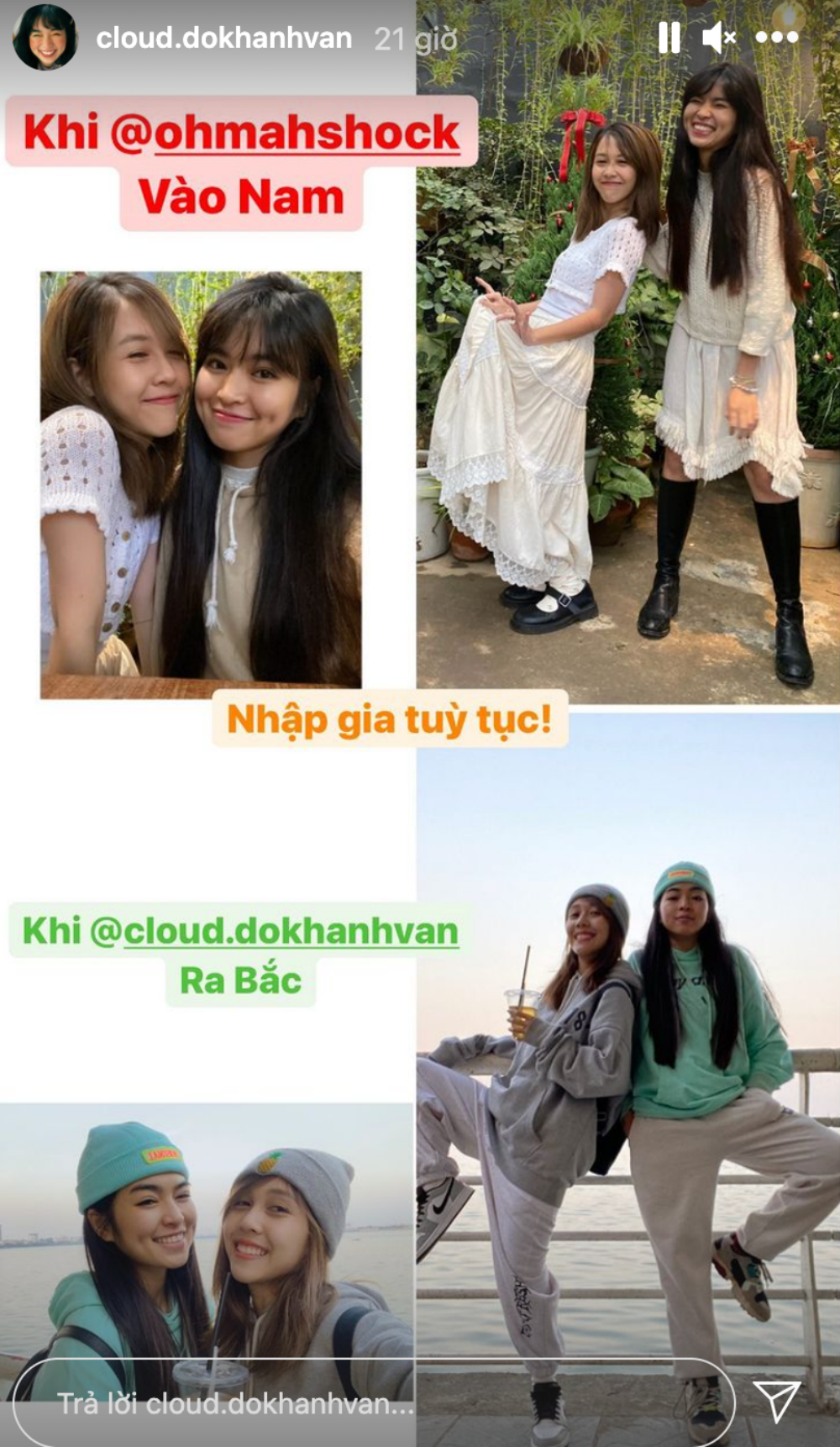Pause the story

(669, 38)
